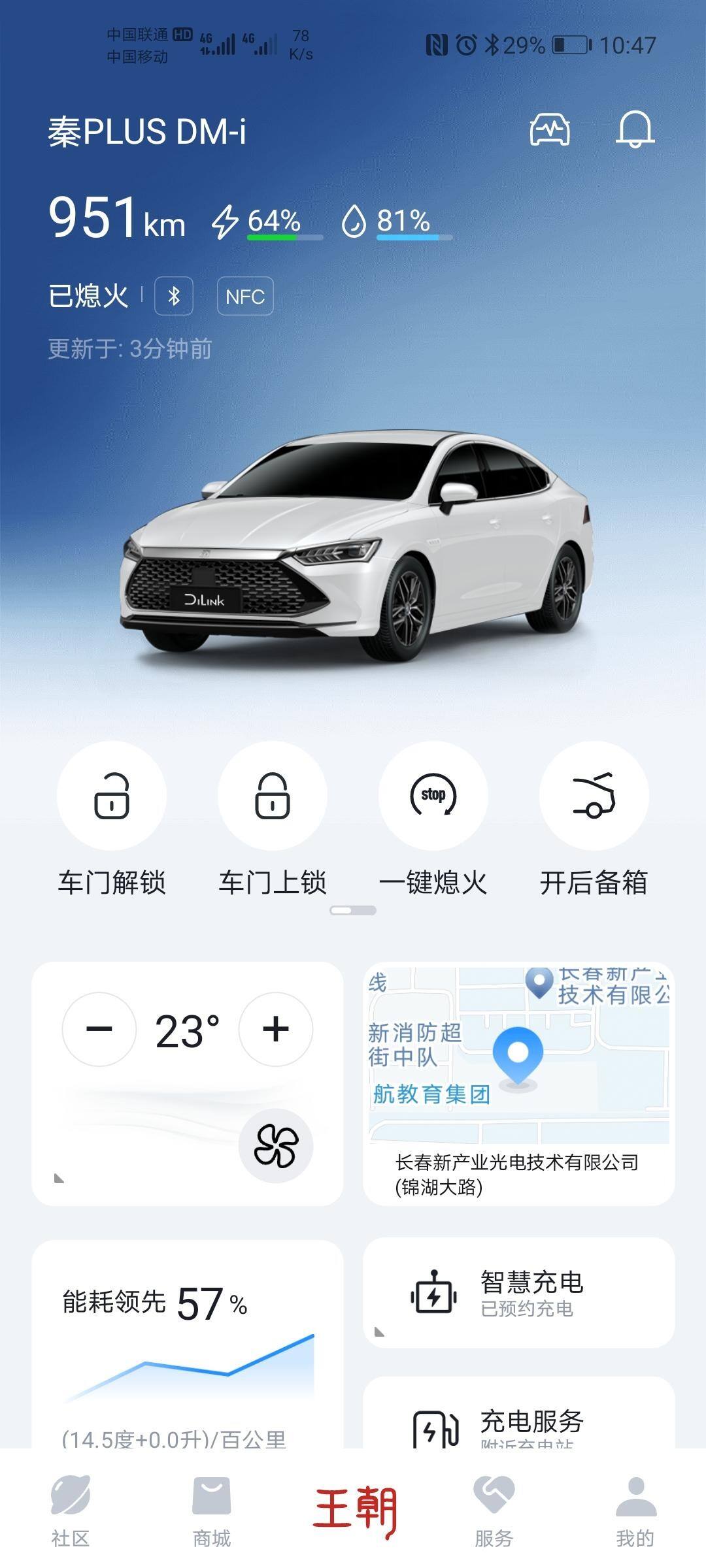
Task: Switch to the 我的 tab
Action: [x=635, y=1511]
